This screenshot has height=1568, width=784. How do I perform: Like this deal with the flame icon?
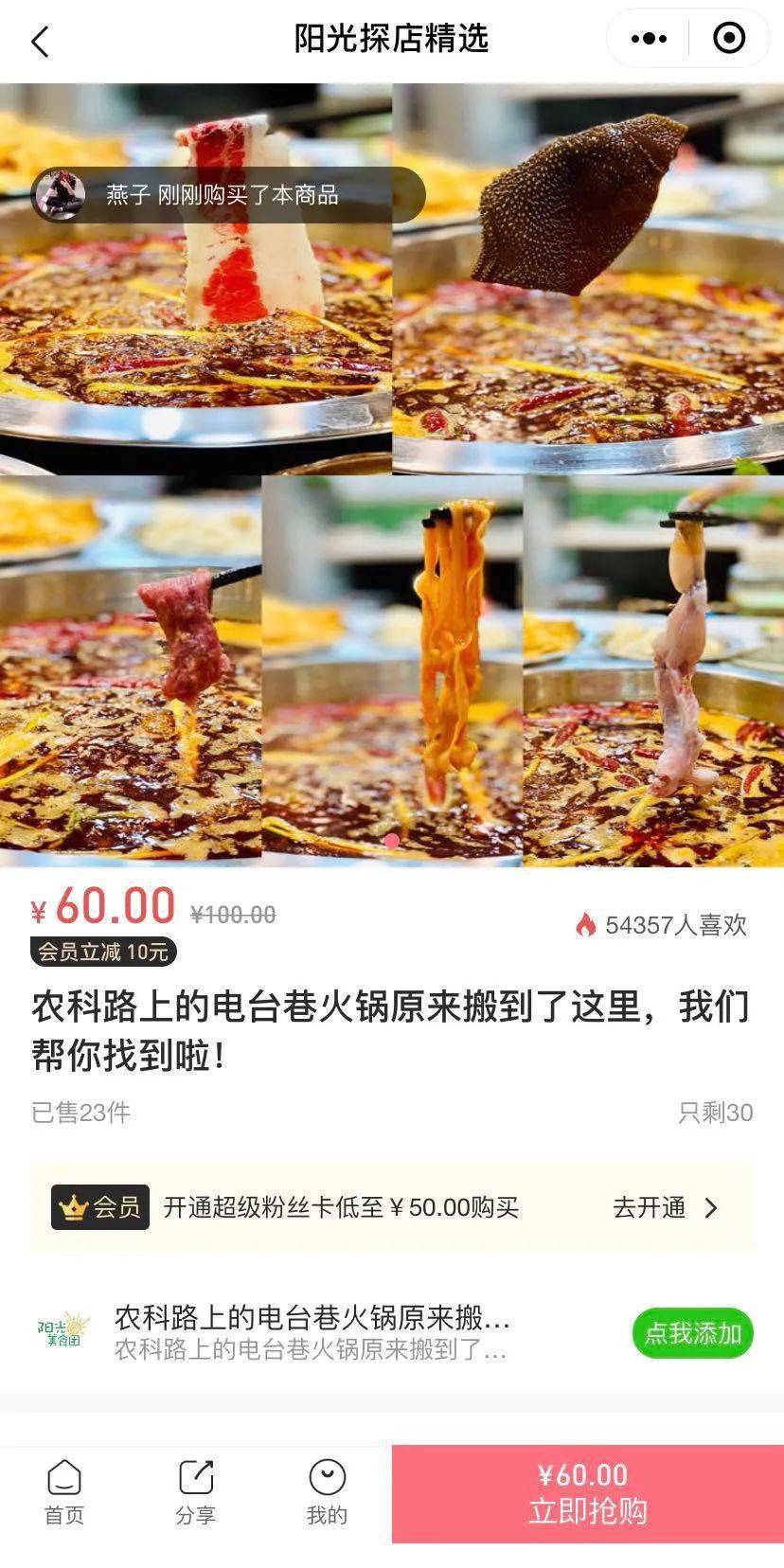coord(586,925)
